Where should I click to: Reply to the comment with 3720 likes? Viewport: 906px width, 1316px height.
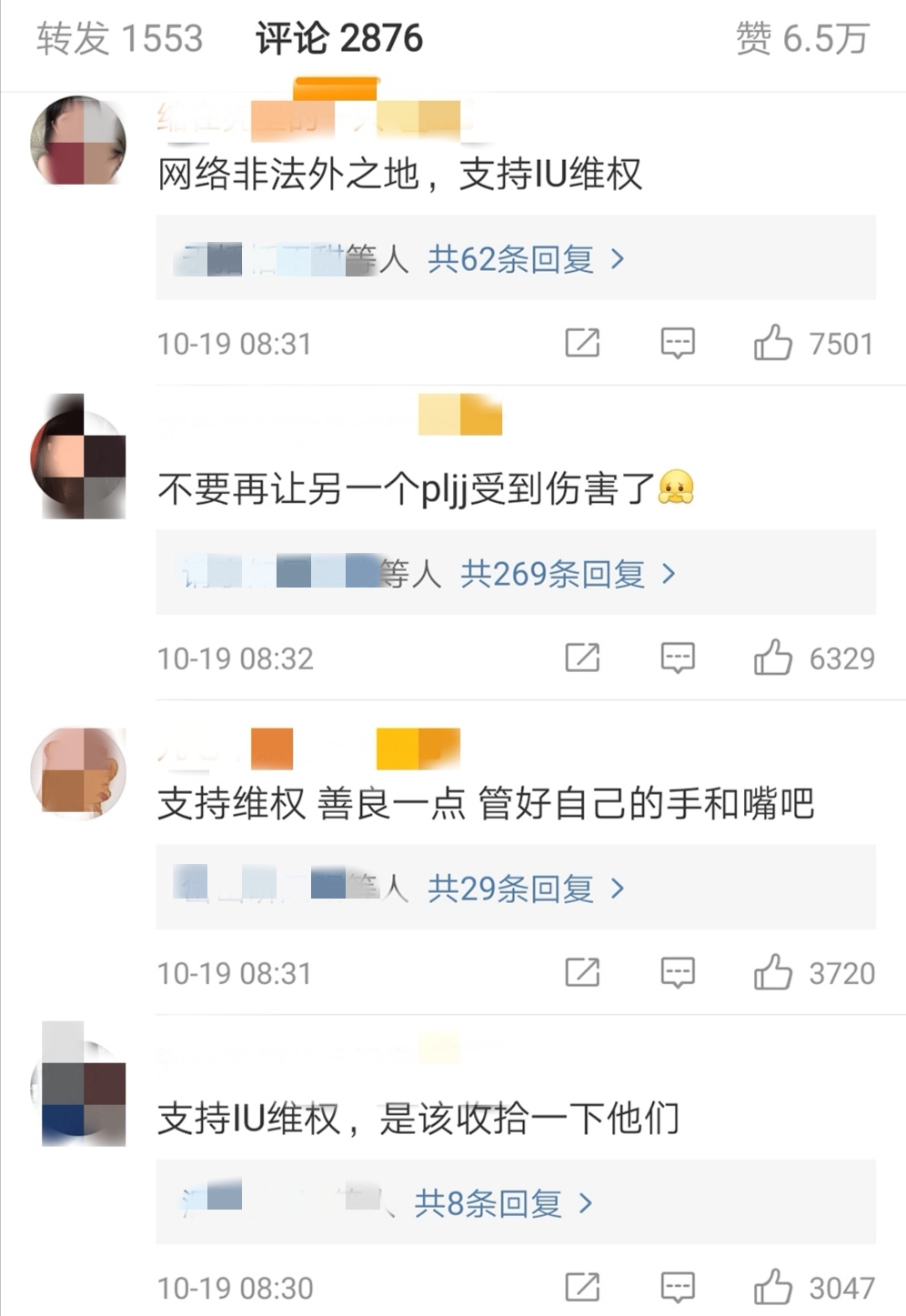pos(677,973)
